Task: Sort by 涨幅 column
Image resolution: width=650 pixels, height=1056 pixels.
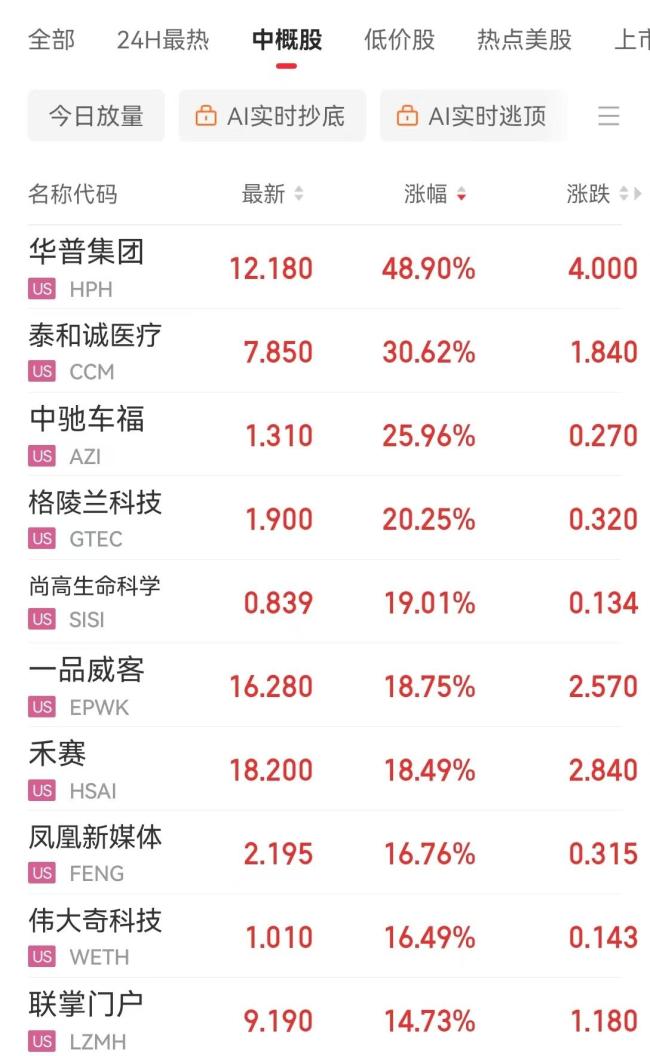Action: (x=435, y=194)
